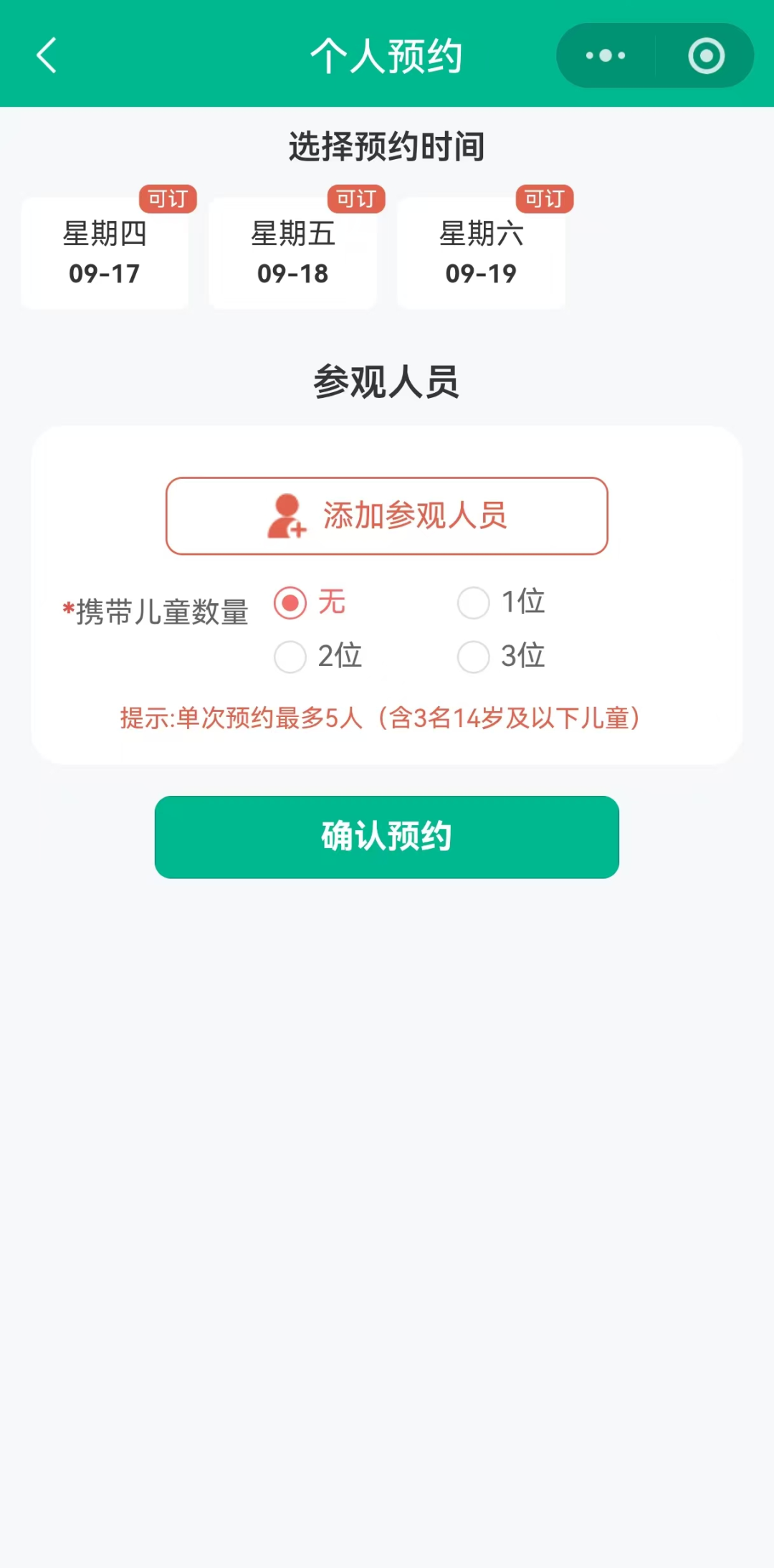Select 无 for children count

coord(310,602)
